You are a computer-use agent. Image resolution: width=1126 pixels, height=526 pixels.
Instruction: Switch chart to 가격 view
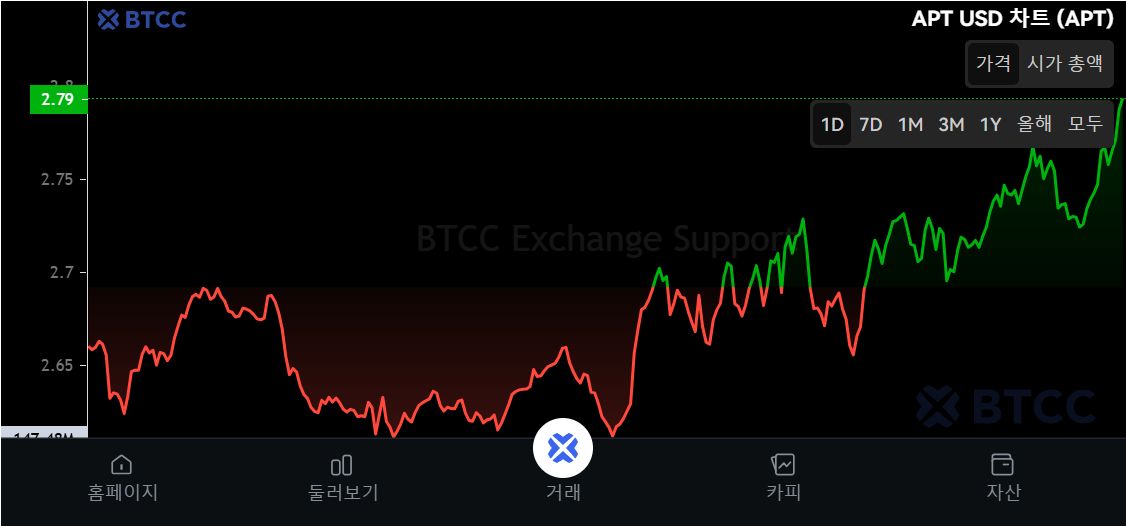[x=993, y=64]
